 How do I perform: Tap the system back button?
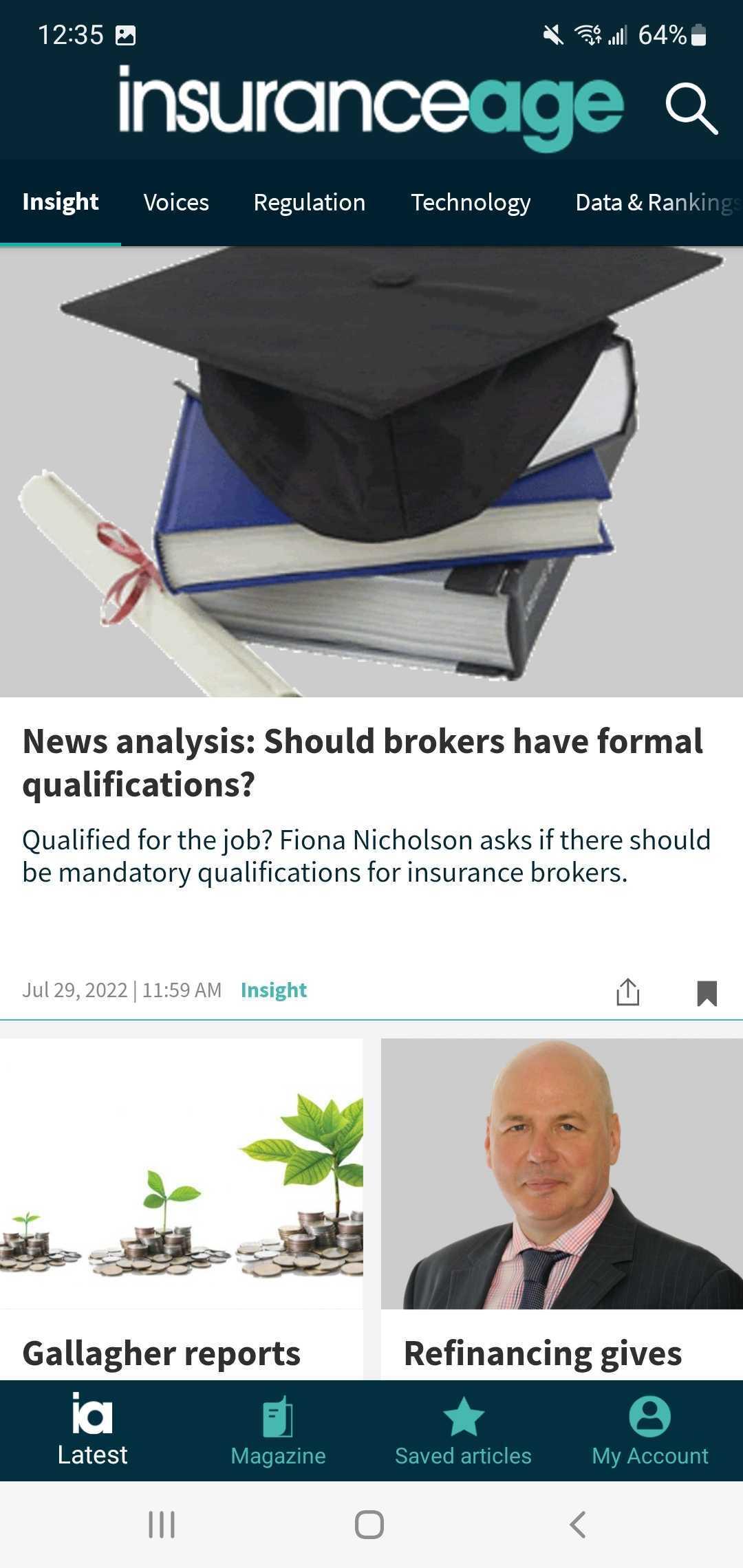tap(578, 1525)
